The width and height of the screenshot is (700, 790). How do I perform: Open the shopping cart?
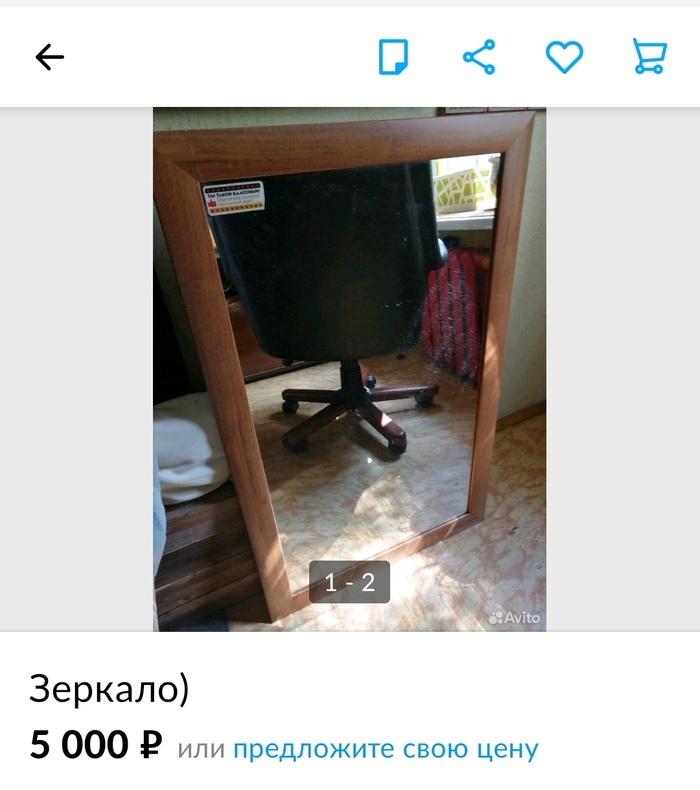(x=649, y=57)
